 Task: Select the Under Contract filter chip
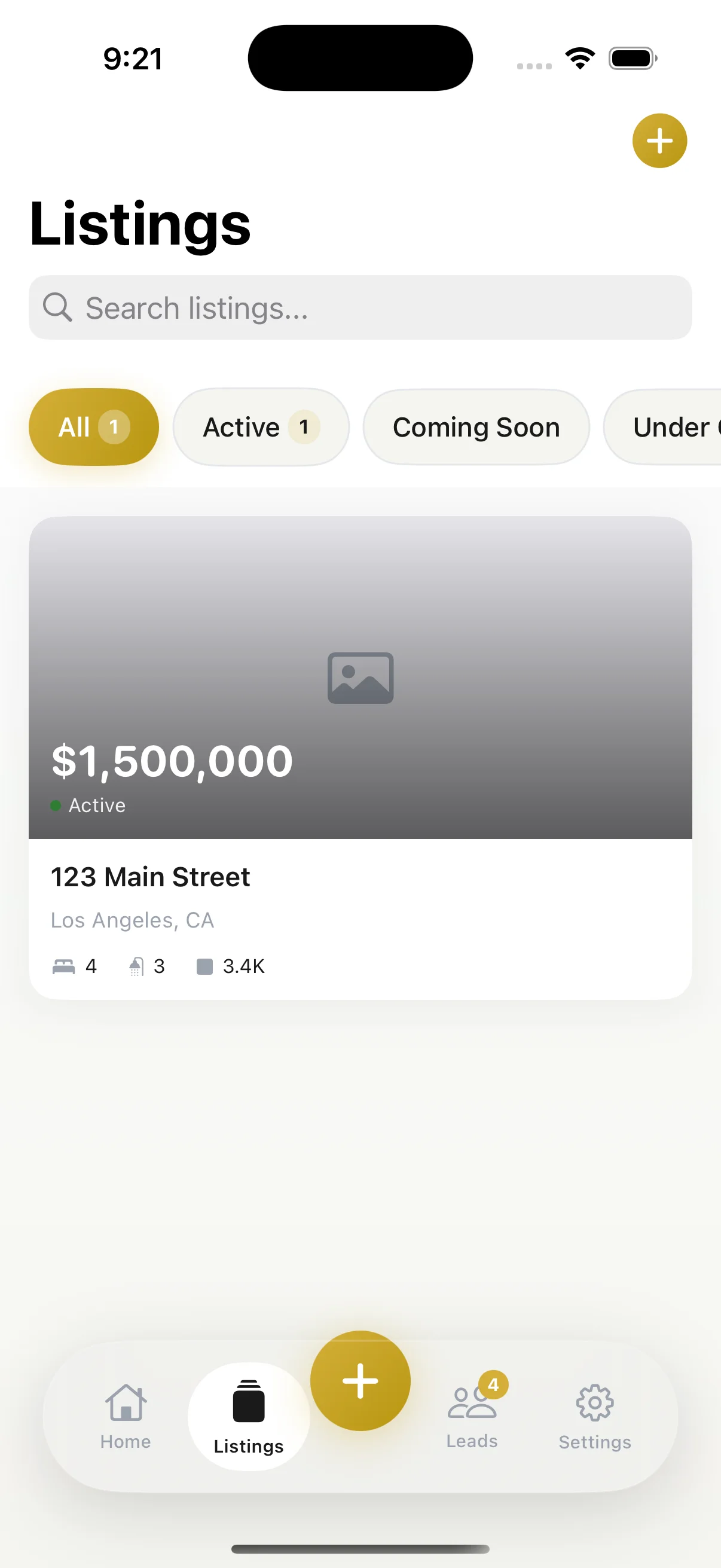(676, 427)
